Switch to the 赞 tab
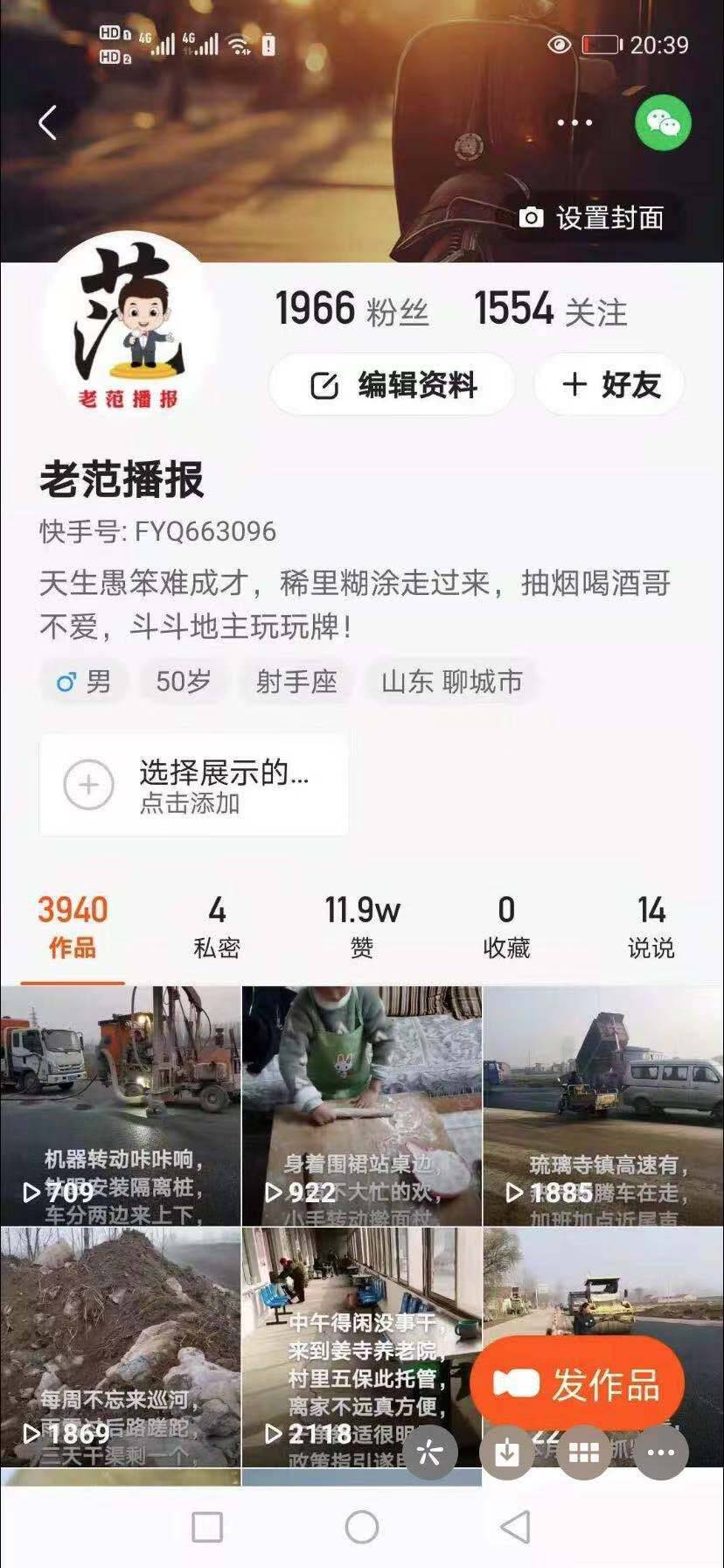Screen dimensions: 724x1568 click(362, 927)
